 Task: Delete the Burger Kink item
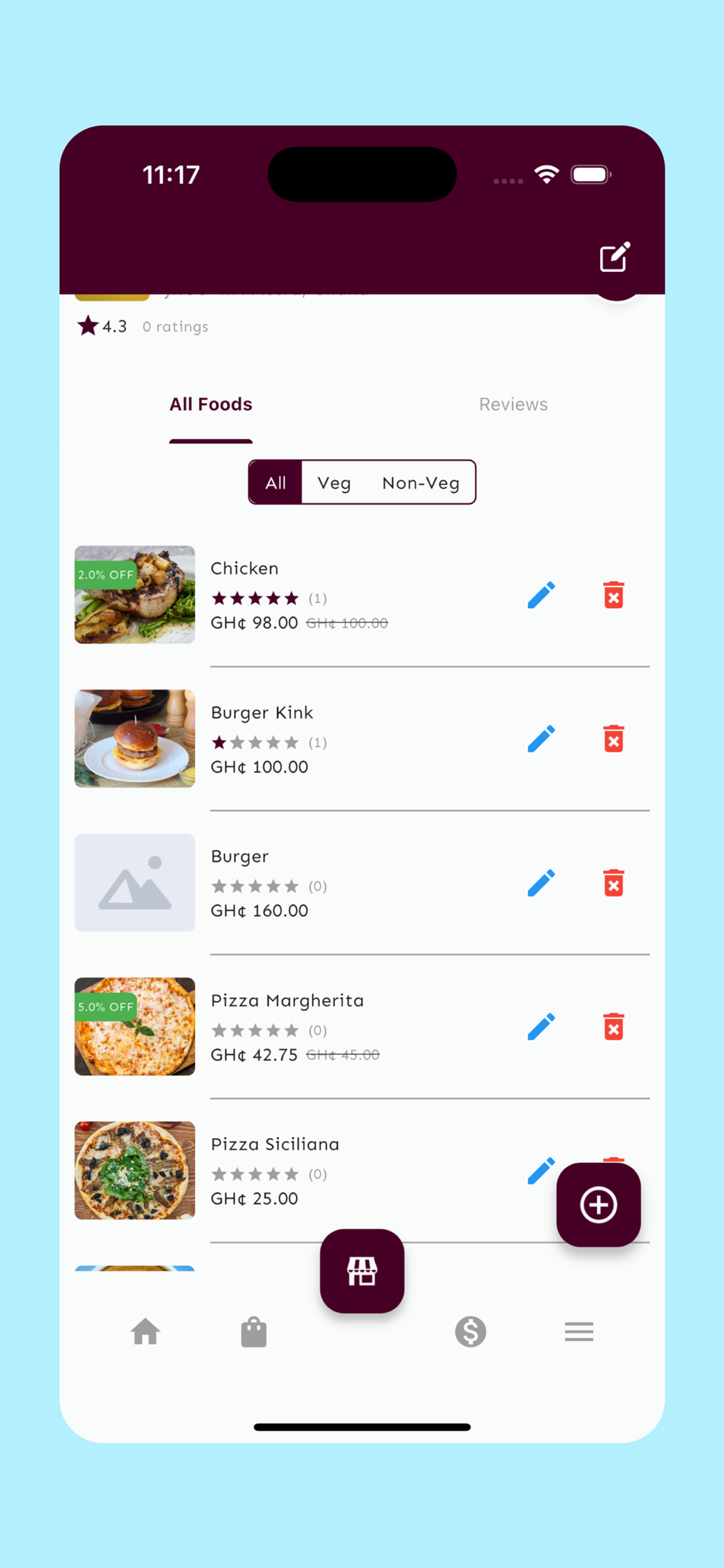(614, 739)
